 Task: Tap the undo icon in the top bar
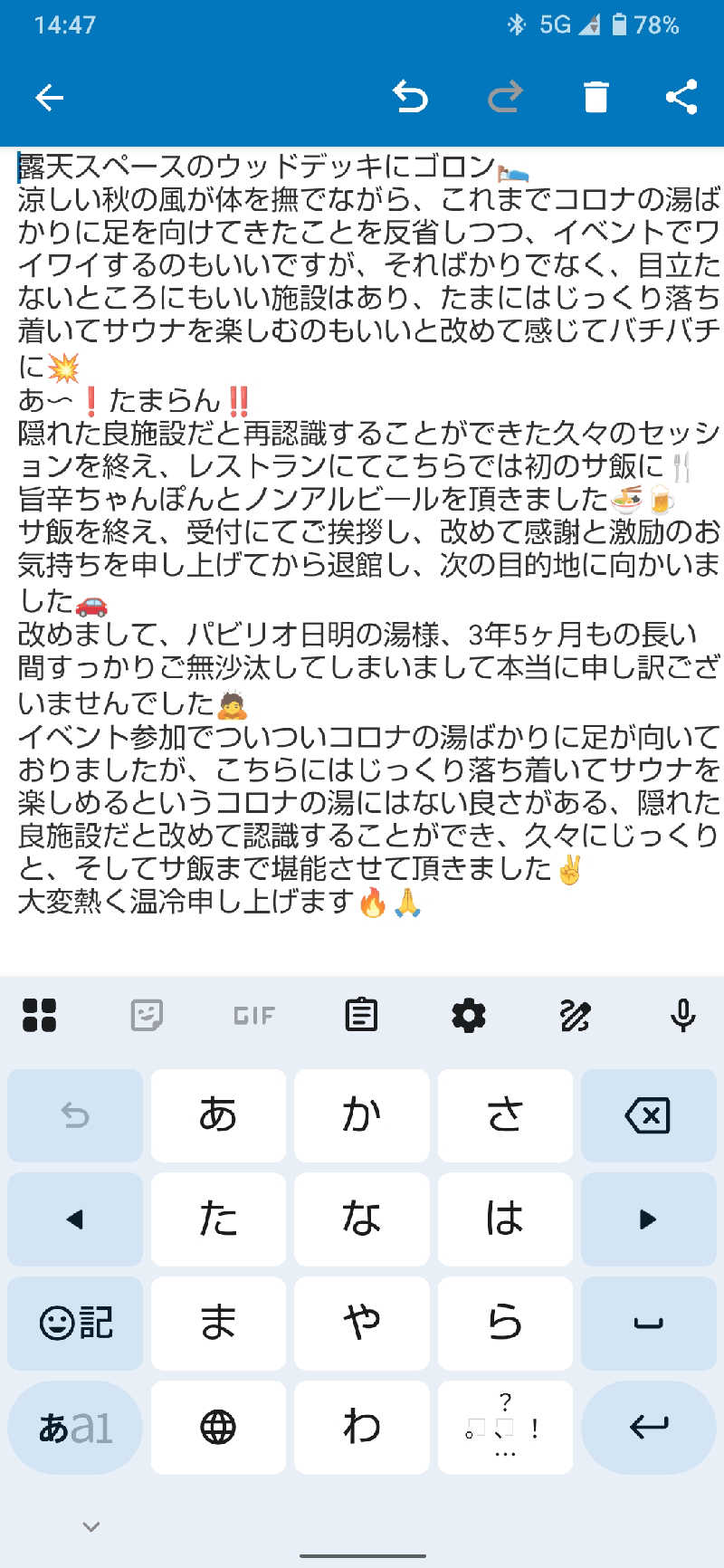[x=412, y=97]
